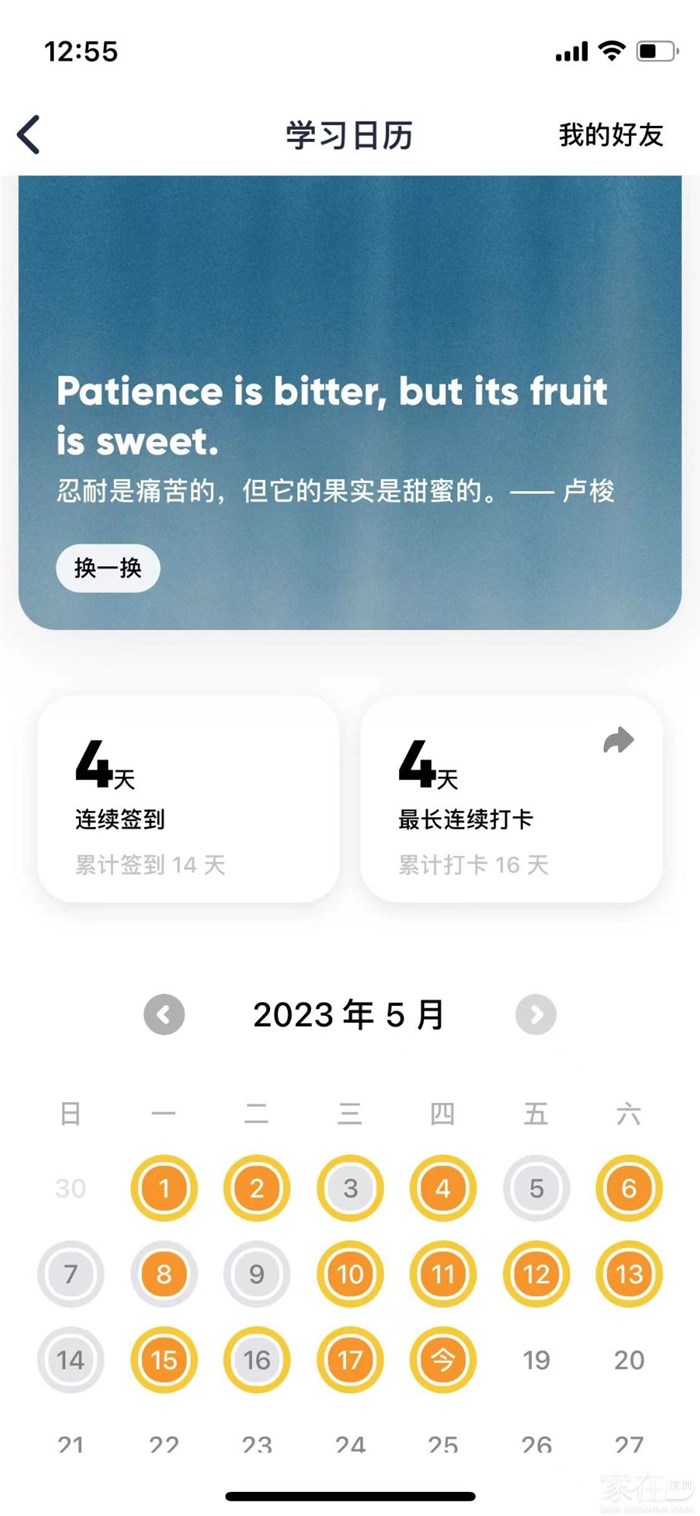The height and width of the screenshot is (1516, 700).
Task: Share the 最长连续打卡 streak card
Action: [x=619, y=741]
